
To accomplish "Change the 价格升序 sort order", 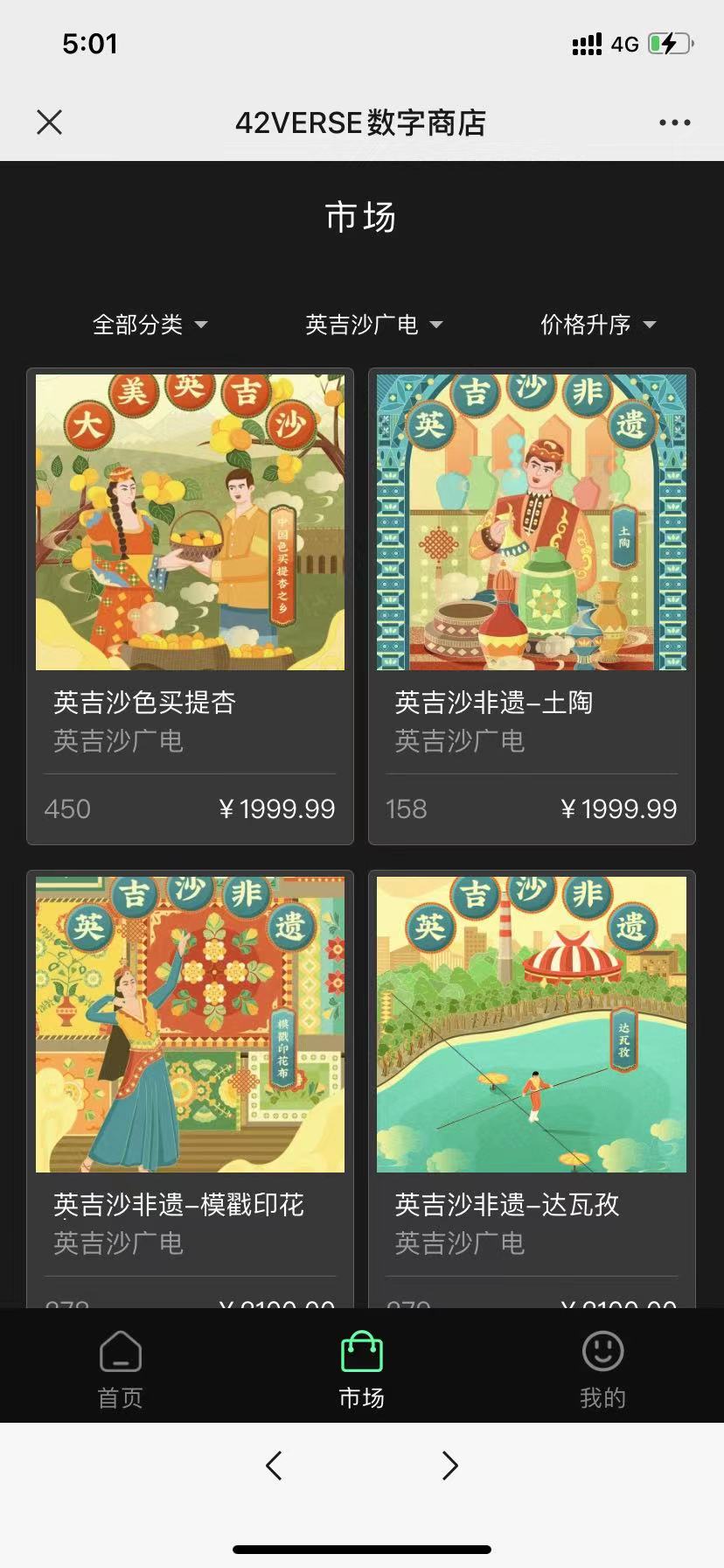I will pos(598,325).
